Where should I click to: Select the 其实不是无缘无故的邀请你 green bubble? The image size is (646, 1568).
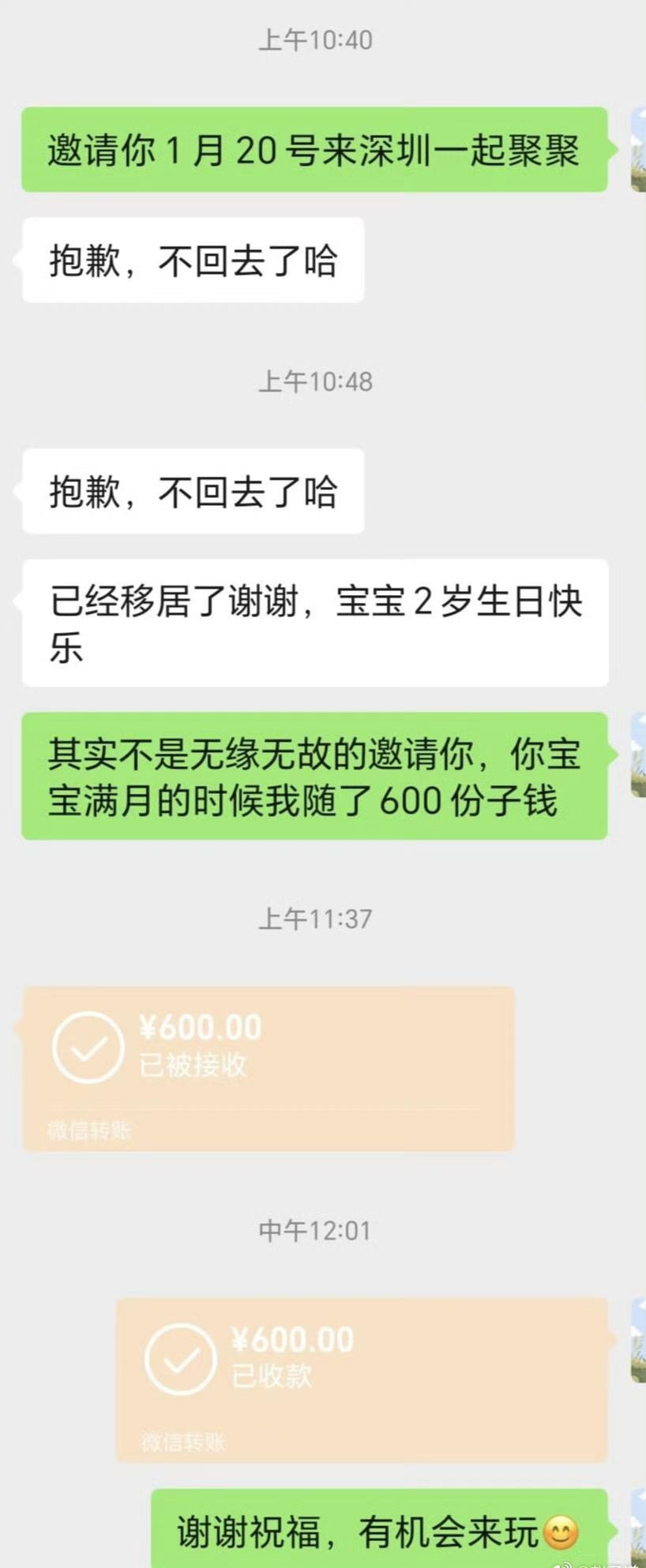click(x=316, y=776)
